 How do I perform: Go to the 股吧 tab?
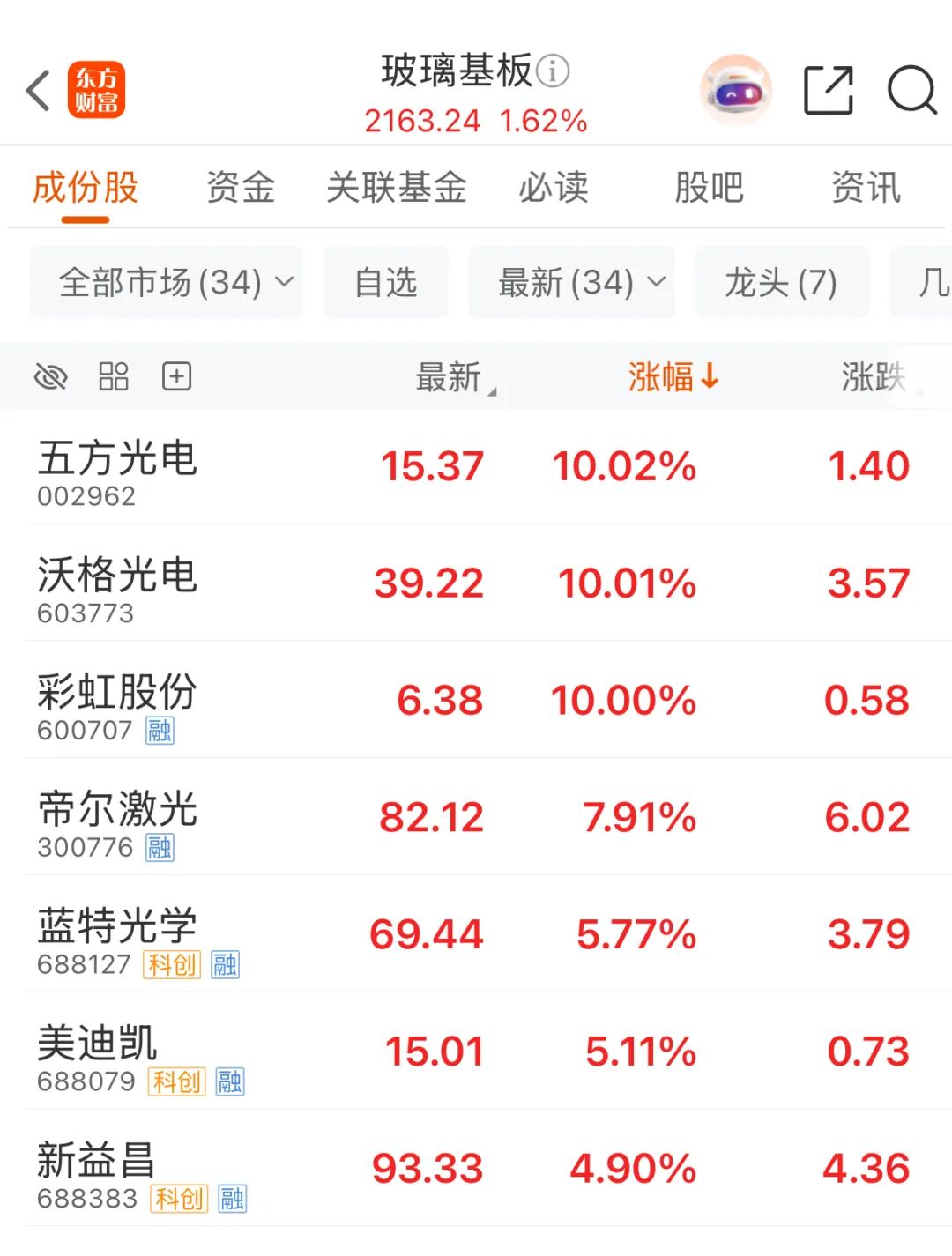click(x=709, y=188)
